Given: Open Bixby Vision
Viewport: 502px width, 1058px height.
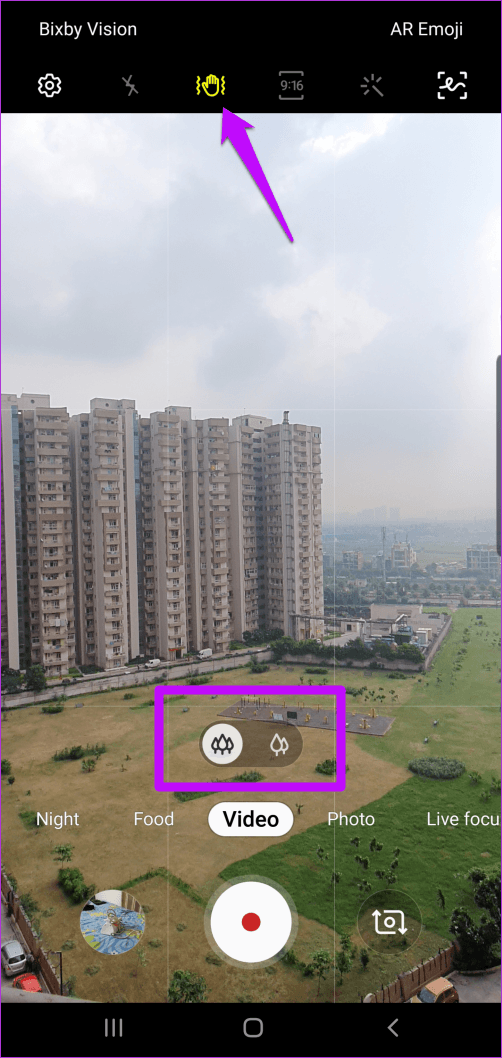Looking at the screenshot, I should [x=88, y=29].
